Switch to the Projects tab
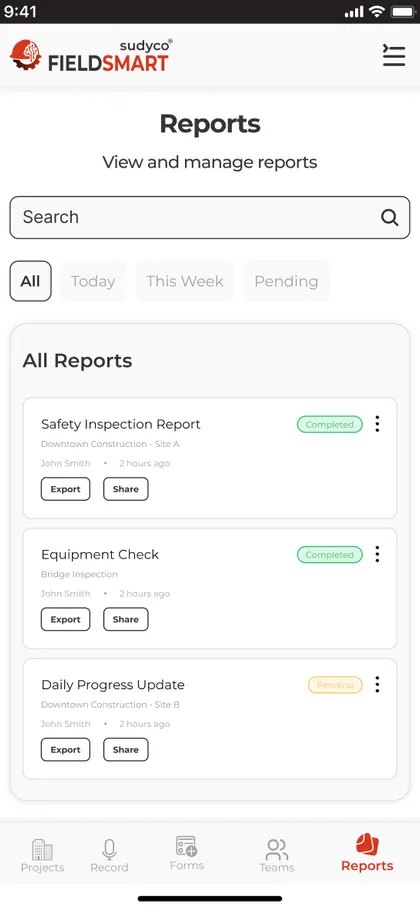The height and width of the screenshot is (910, 420). (42, 855)
